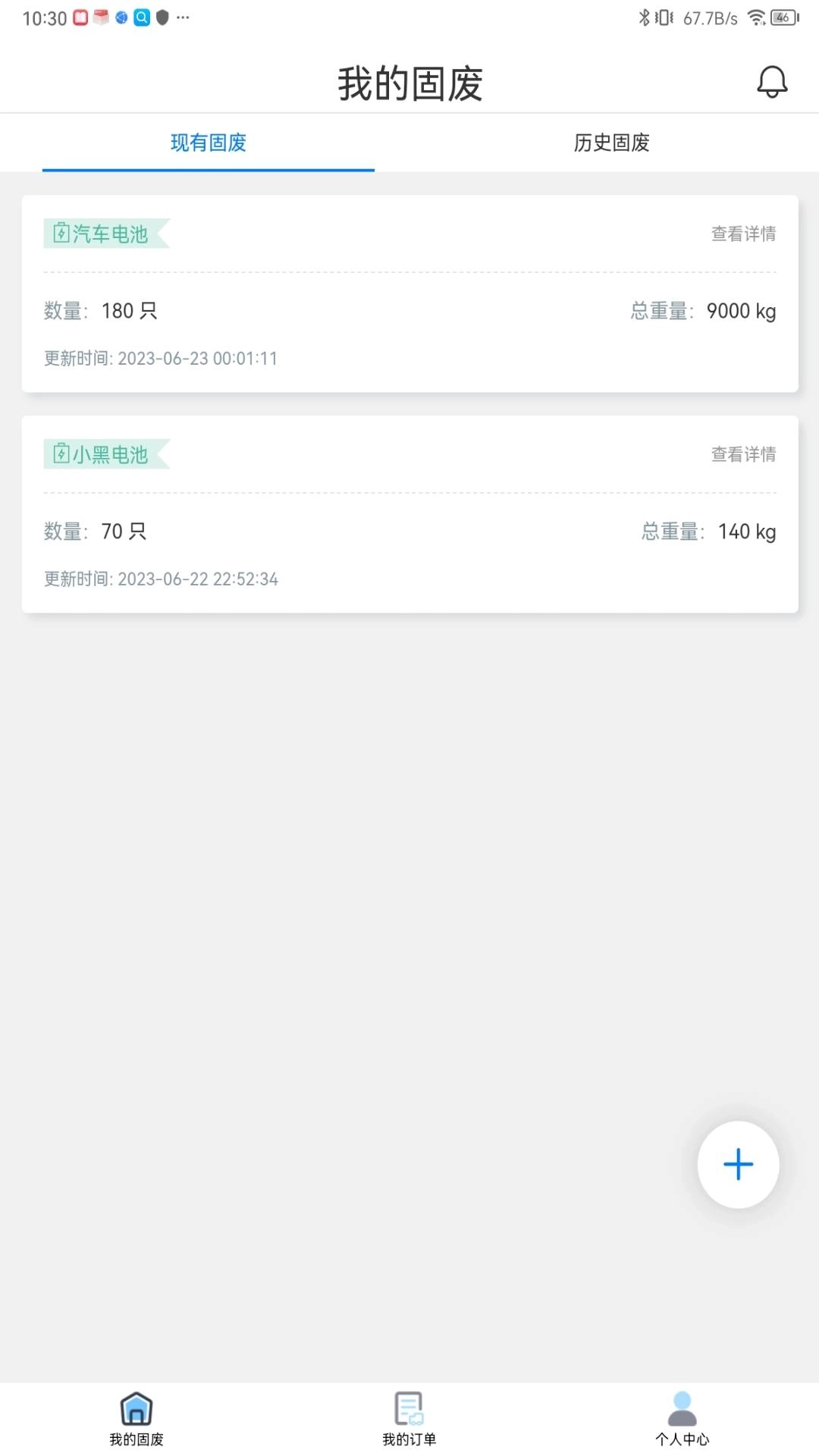819x1456 pixels.
Task: Open orders via the 我的订单 icon
Action: [409, 1407]
